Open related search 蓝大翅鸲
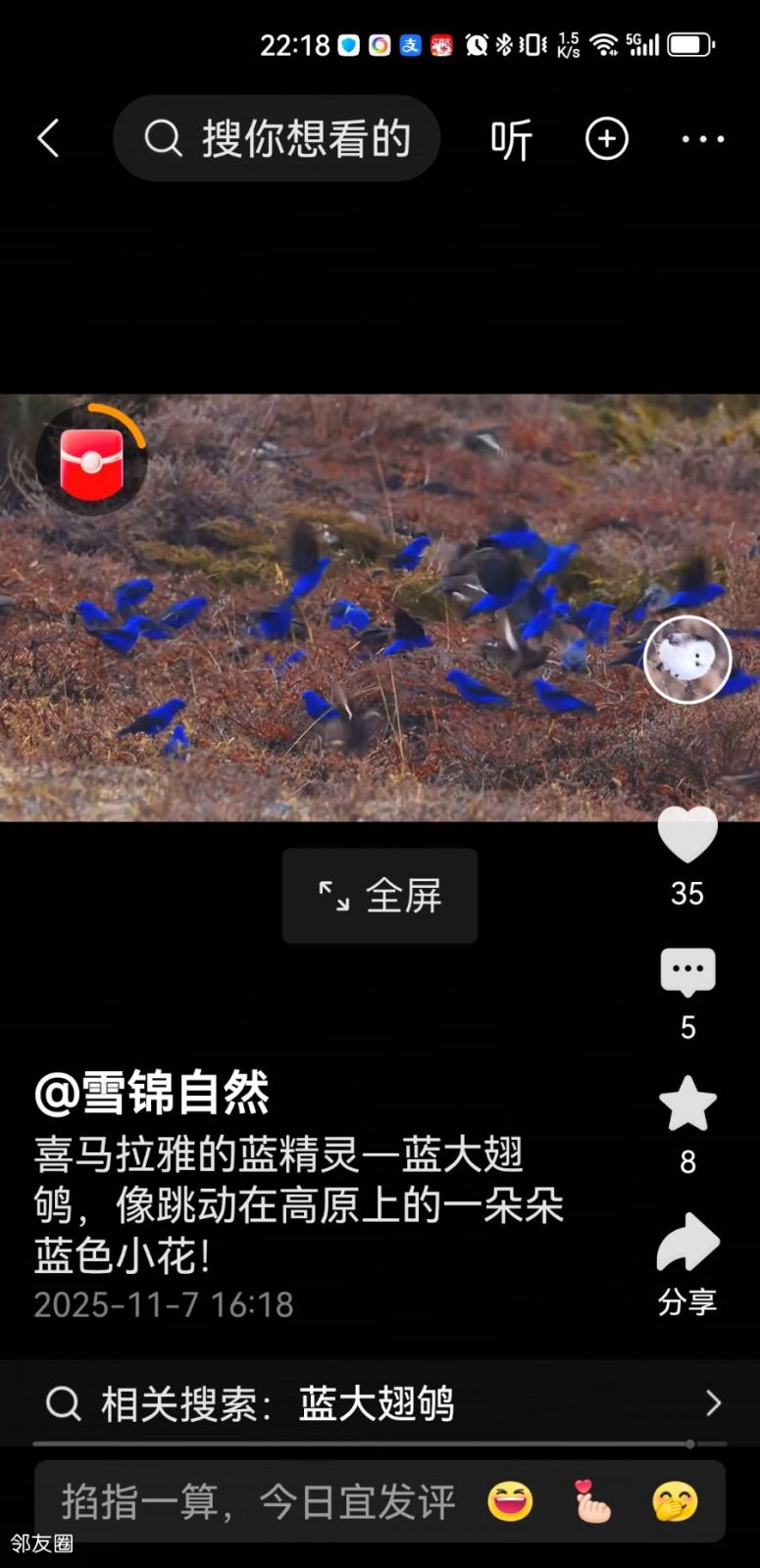760x1568 pixels. [x=380, y=1403]
